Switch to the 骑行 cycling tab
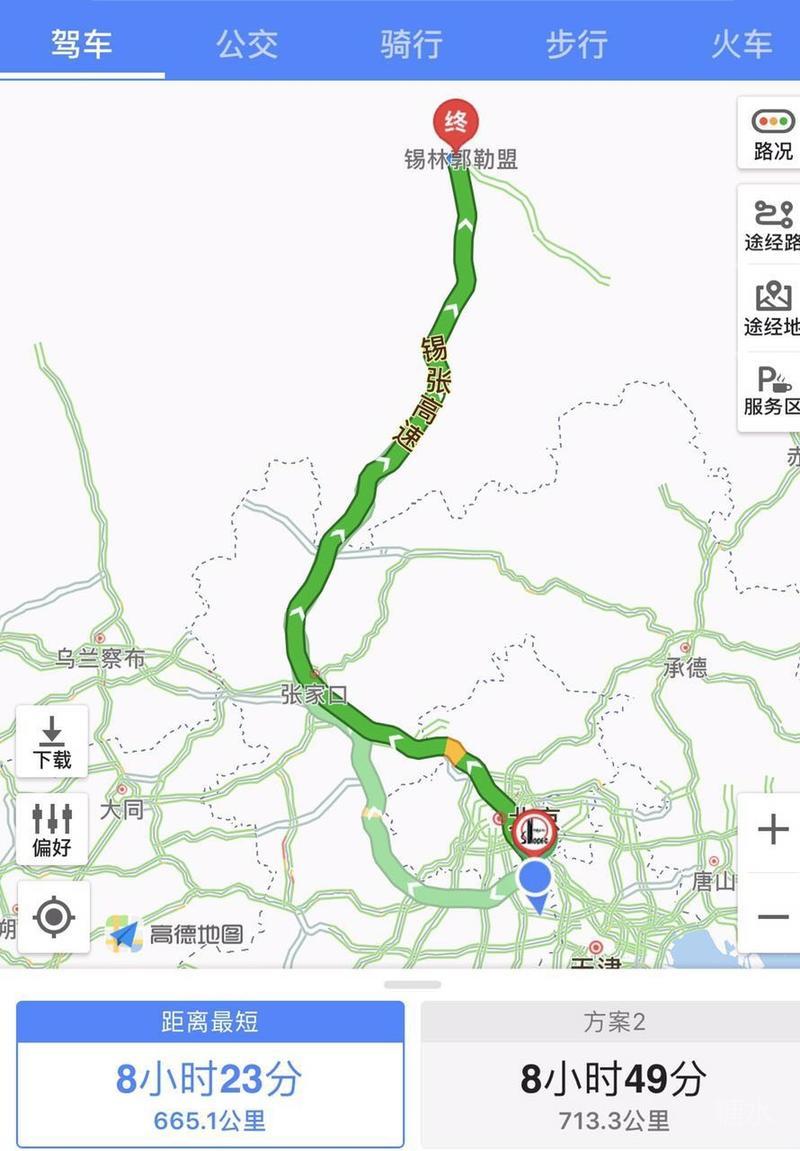The image size is (800, 1151). point(411,44)
